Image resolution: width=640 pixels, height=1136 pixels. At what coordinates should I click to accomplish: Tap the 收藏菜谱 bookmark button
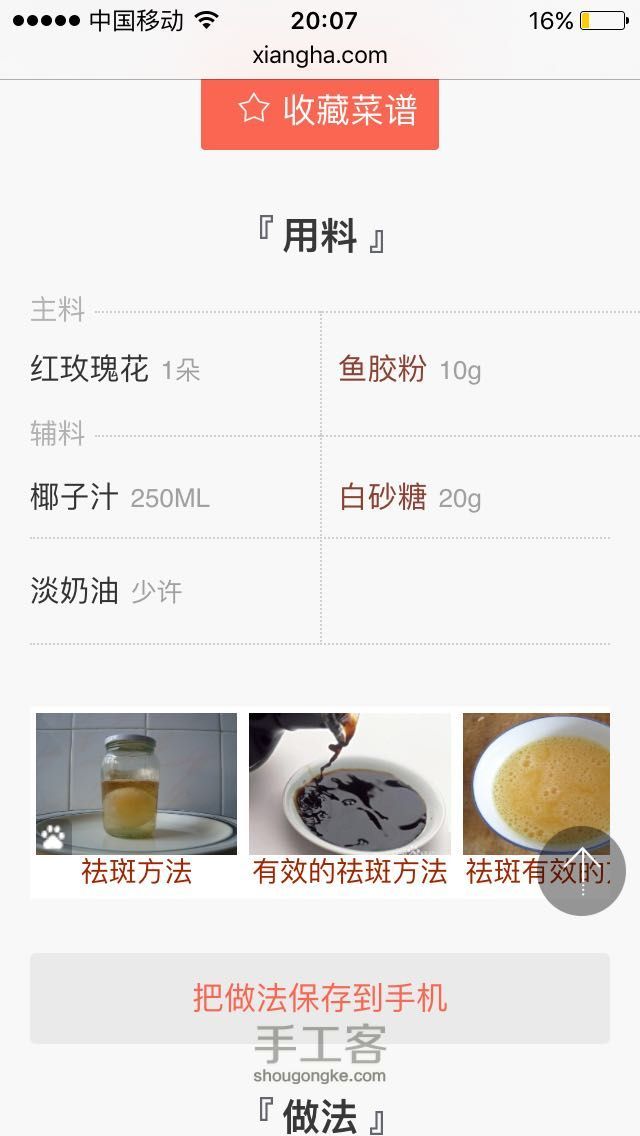tap(320, 111)
